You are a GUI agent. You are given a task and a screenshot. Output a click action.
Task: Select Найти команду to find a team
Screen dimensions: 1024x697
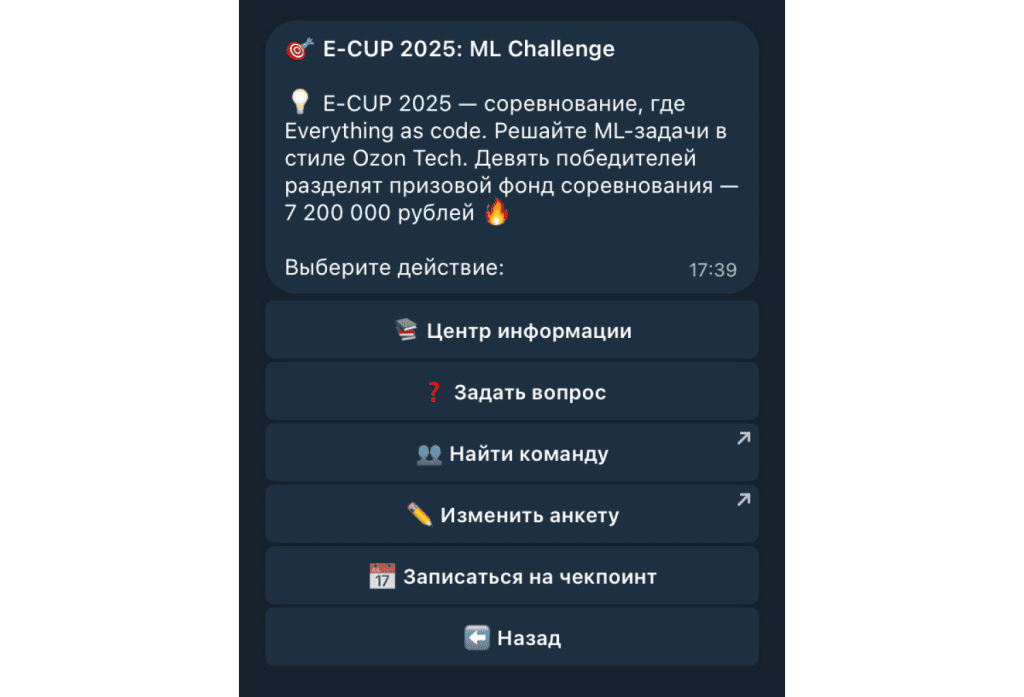tap(512, 454)
